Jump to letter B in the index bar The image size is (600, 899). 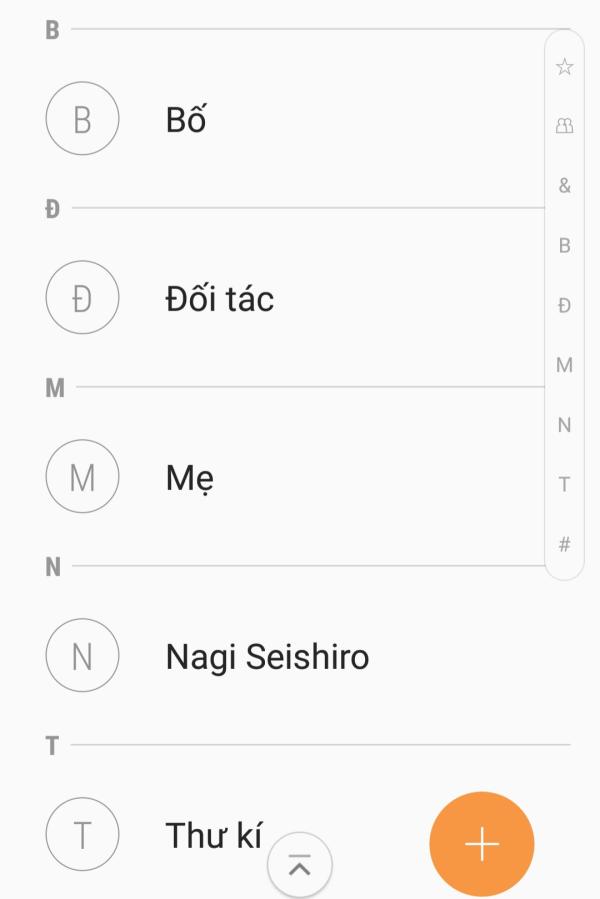pyautogui.click(x=564, y=246)
